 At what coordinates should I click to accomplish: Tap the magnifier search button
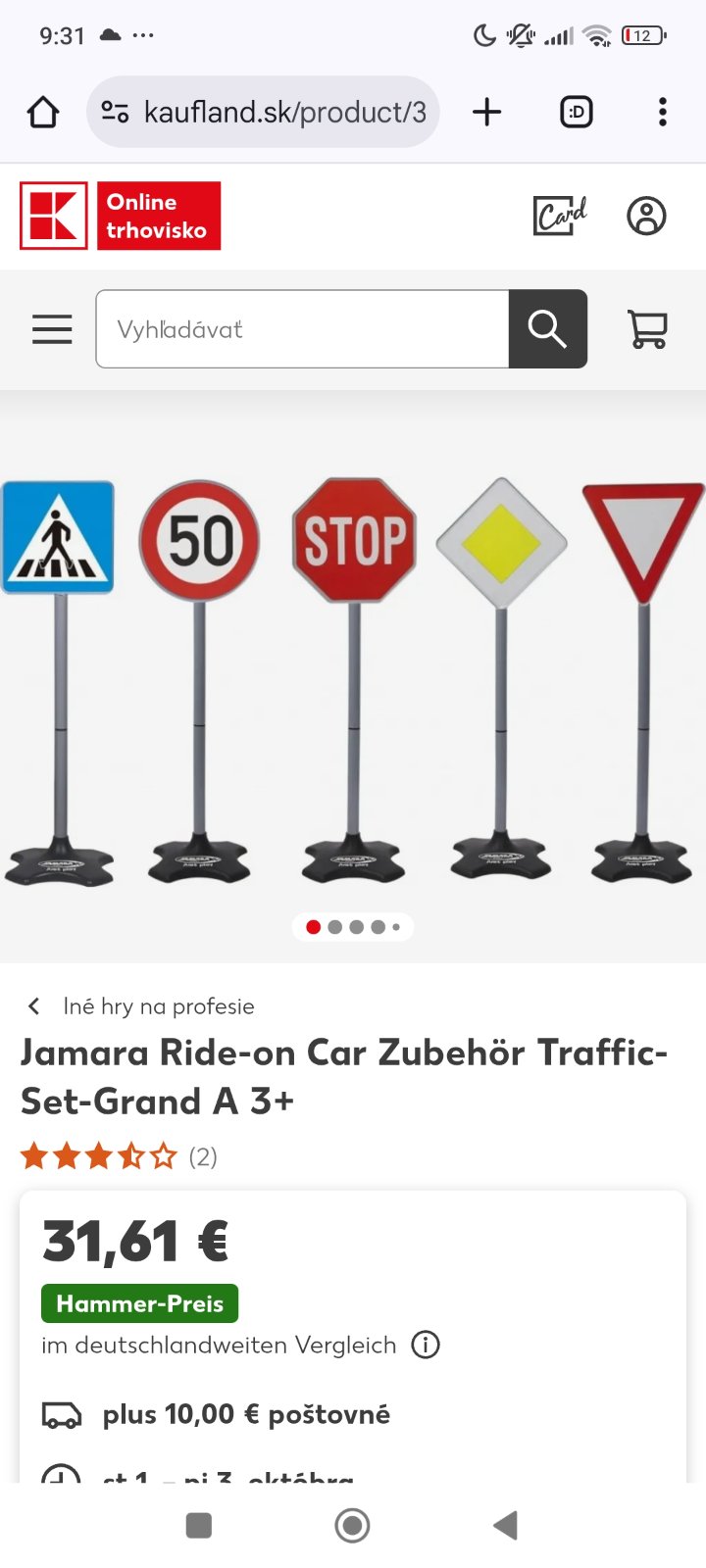point(547,329)
